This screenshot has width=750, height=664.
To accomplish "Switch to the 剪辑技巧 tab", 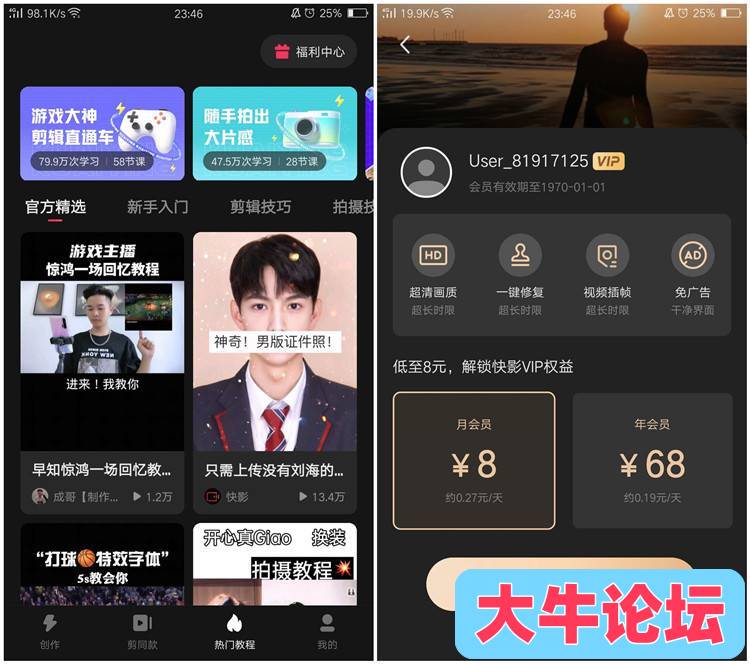I will (260, 207).
